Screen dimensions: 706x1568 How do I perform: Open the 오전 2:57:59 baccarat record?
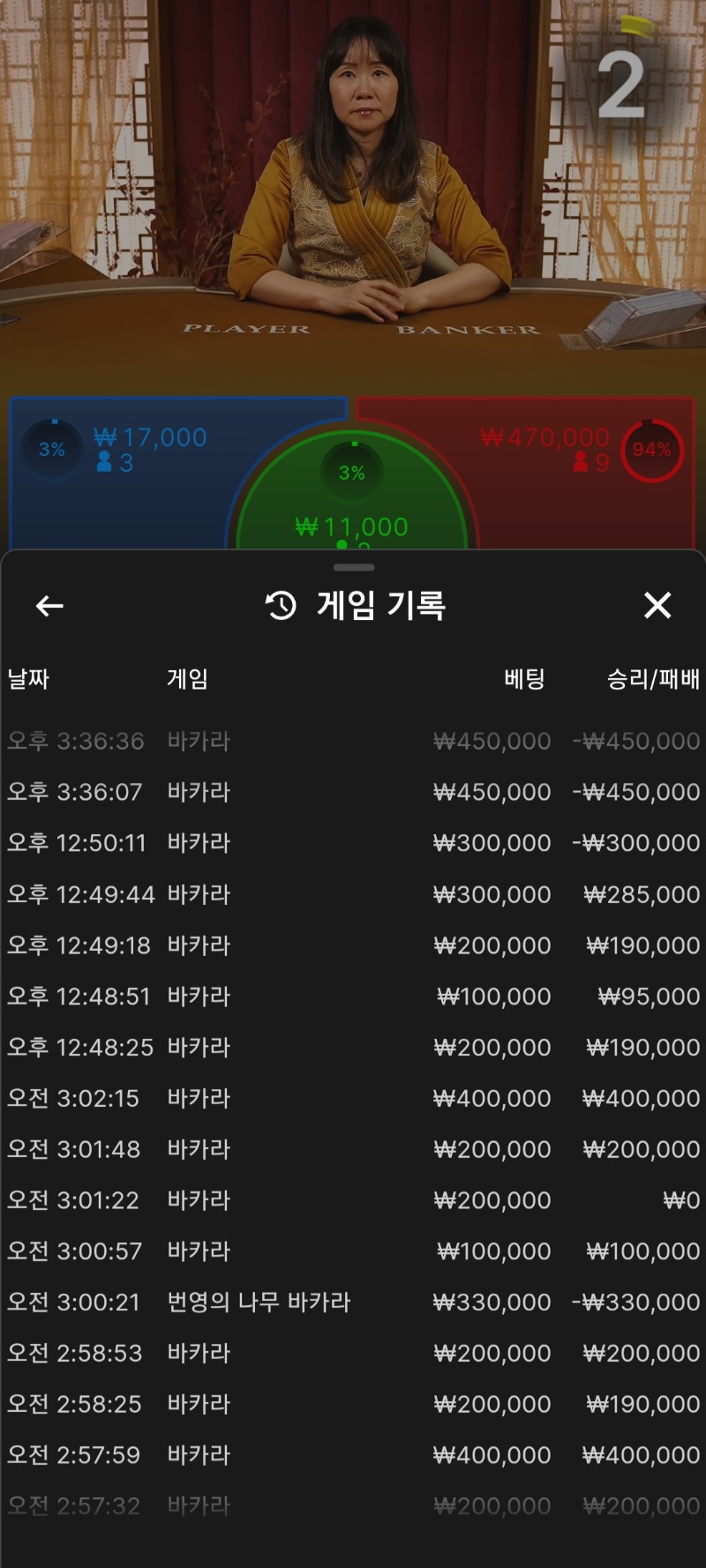353,1455
